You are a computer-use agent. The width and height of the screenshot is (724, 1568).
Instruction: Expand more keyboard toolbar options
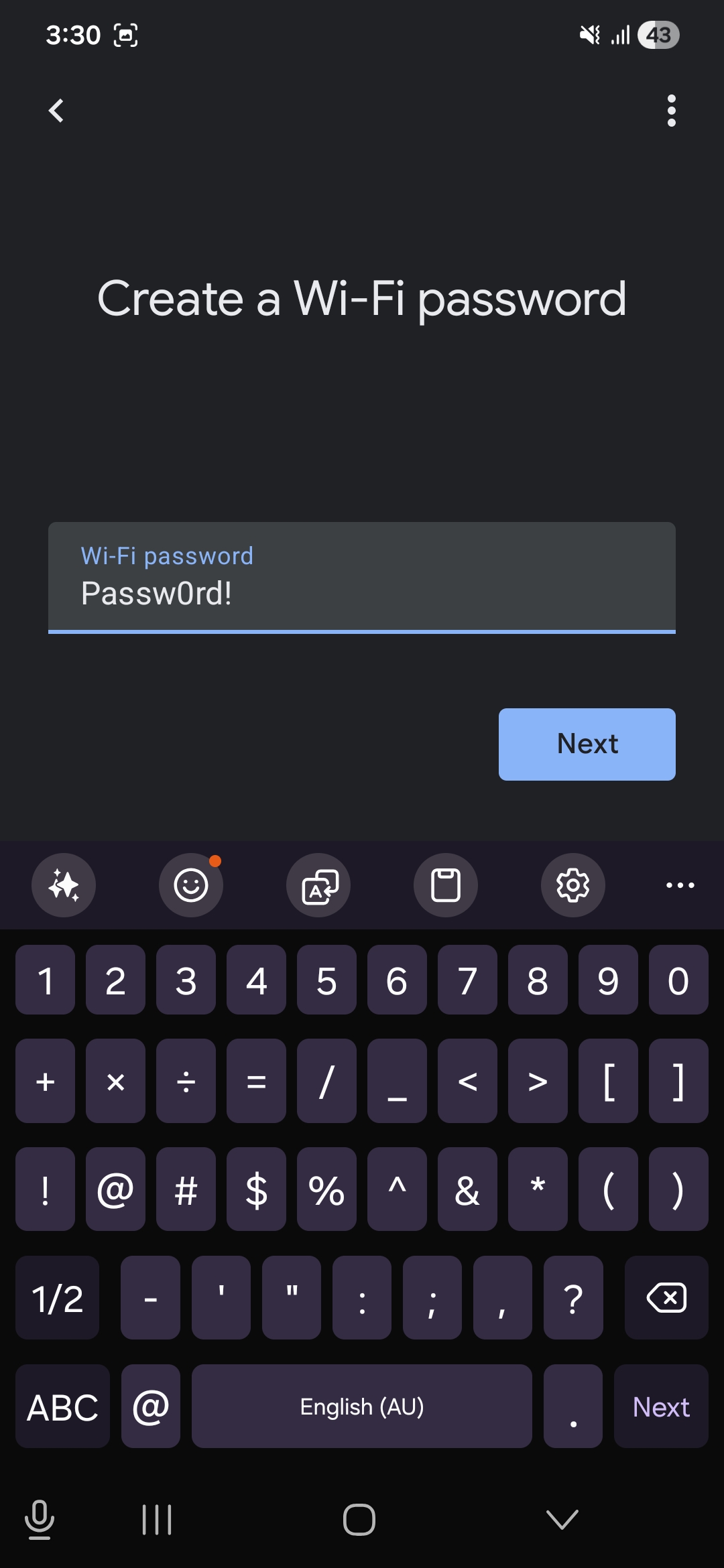point(680,885)
